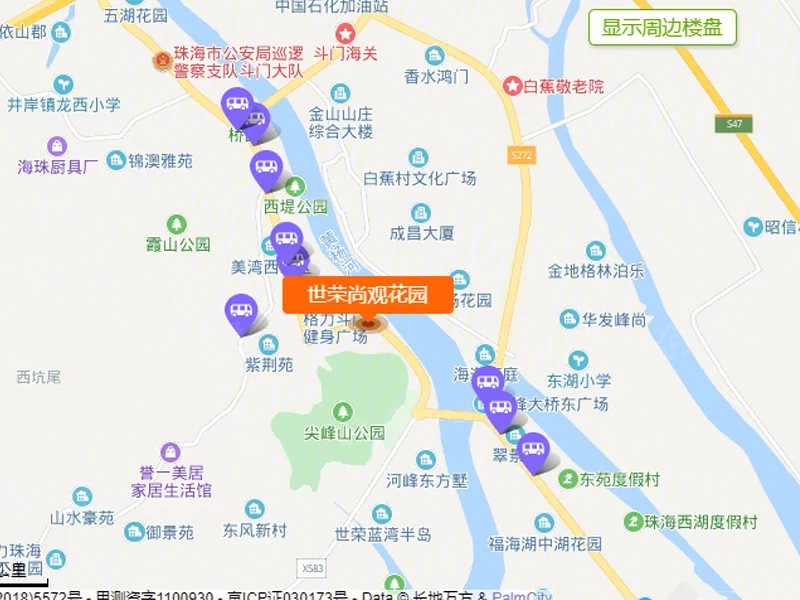Open the bus stop marker above 西堤公园
The width and height of the screenshot is (800, 600).
(266, 168)
